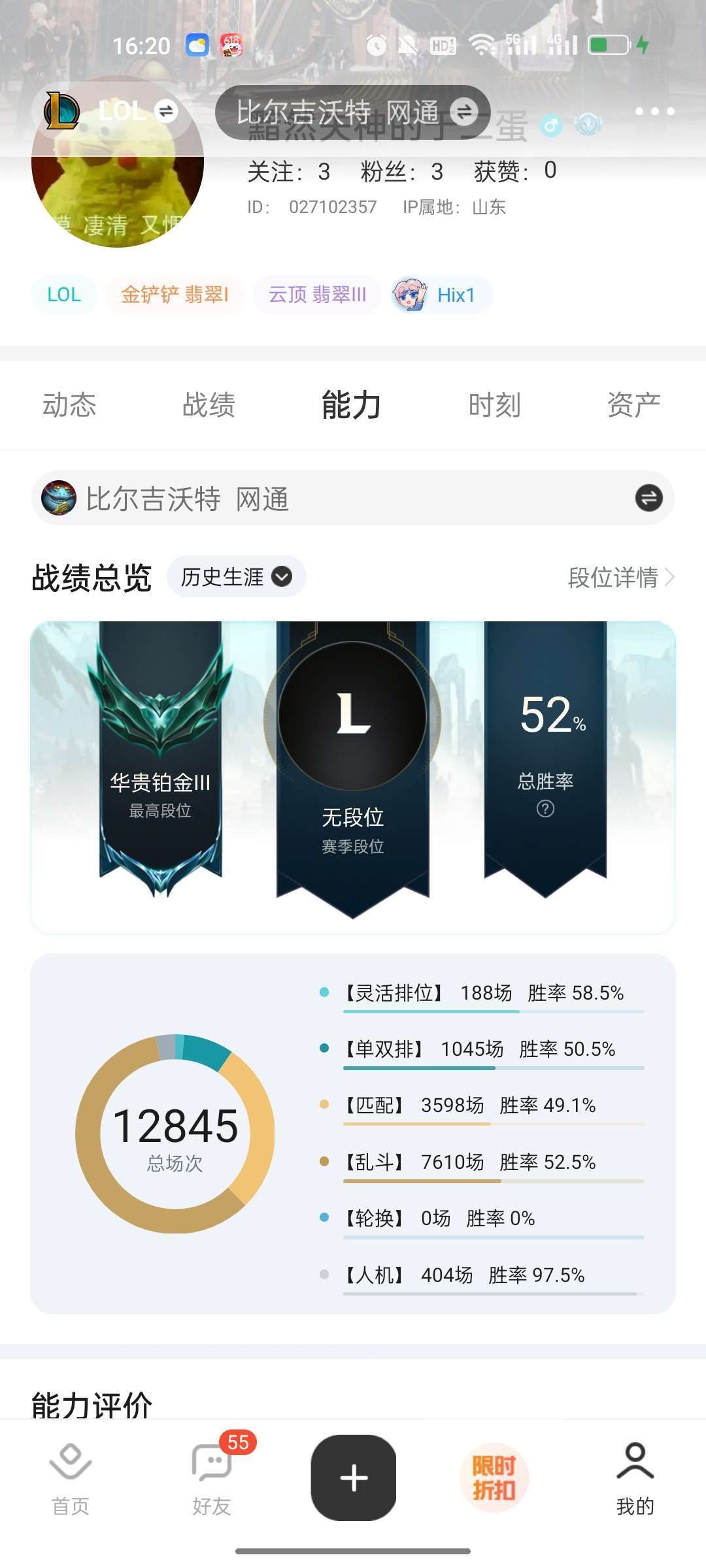This screenshot has height=1568, width=706.
Task: Open 段位详情 rank details
Action: pyautogui.click(x=621, y=578)
